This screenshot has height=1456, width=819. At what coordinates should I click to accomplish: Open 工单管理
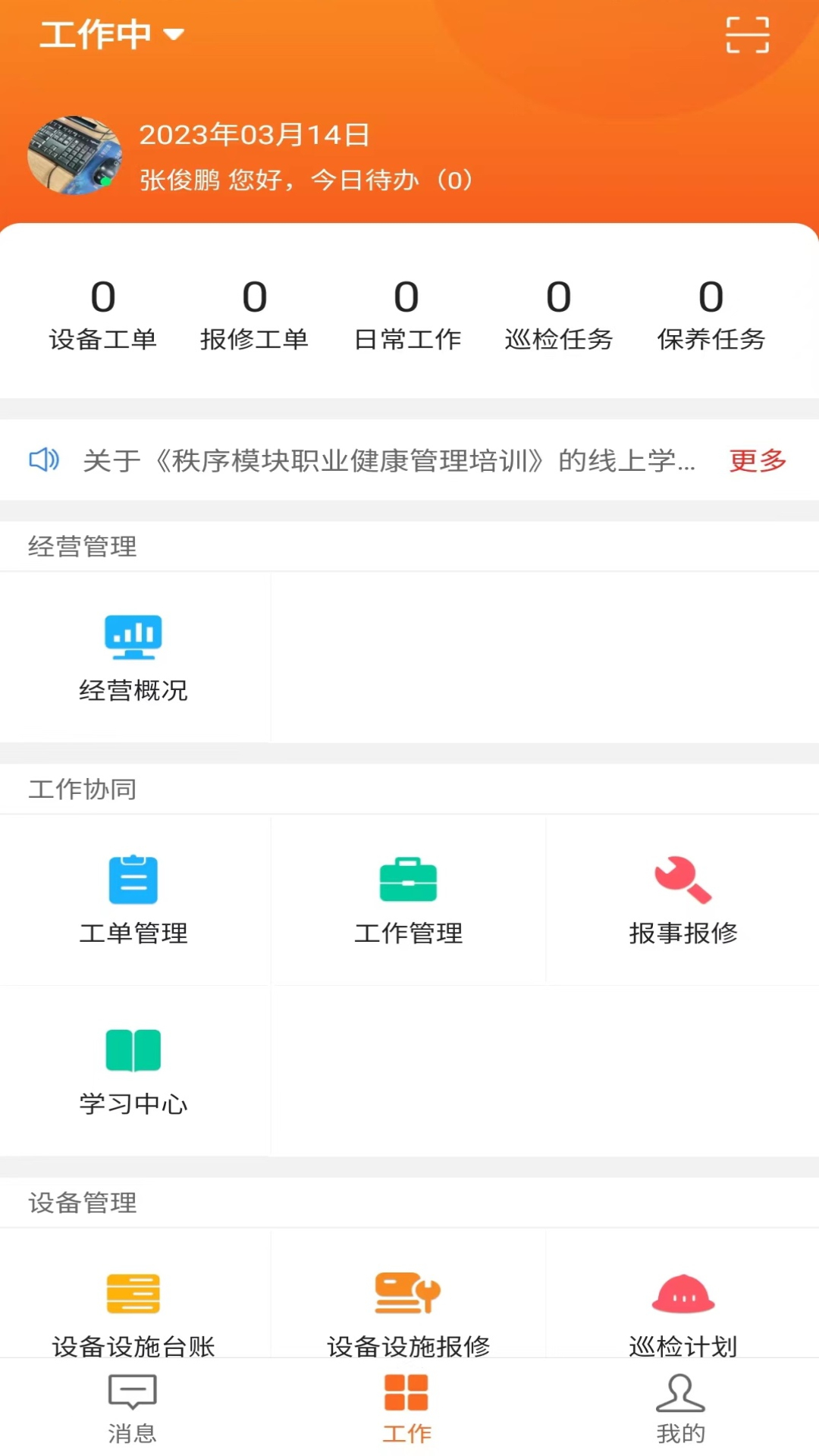(133, 900)
